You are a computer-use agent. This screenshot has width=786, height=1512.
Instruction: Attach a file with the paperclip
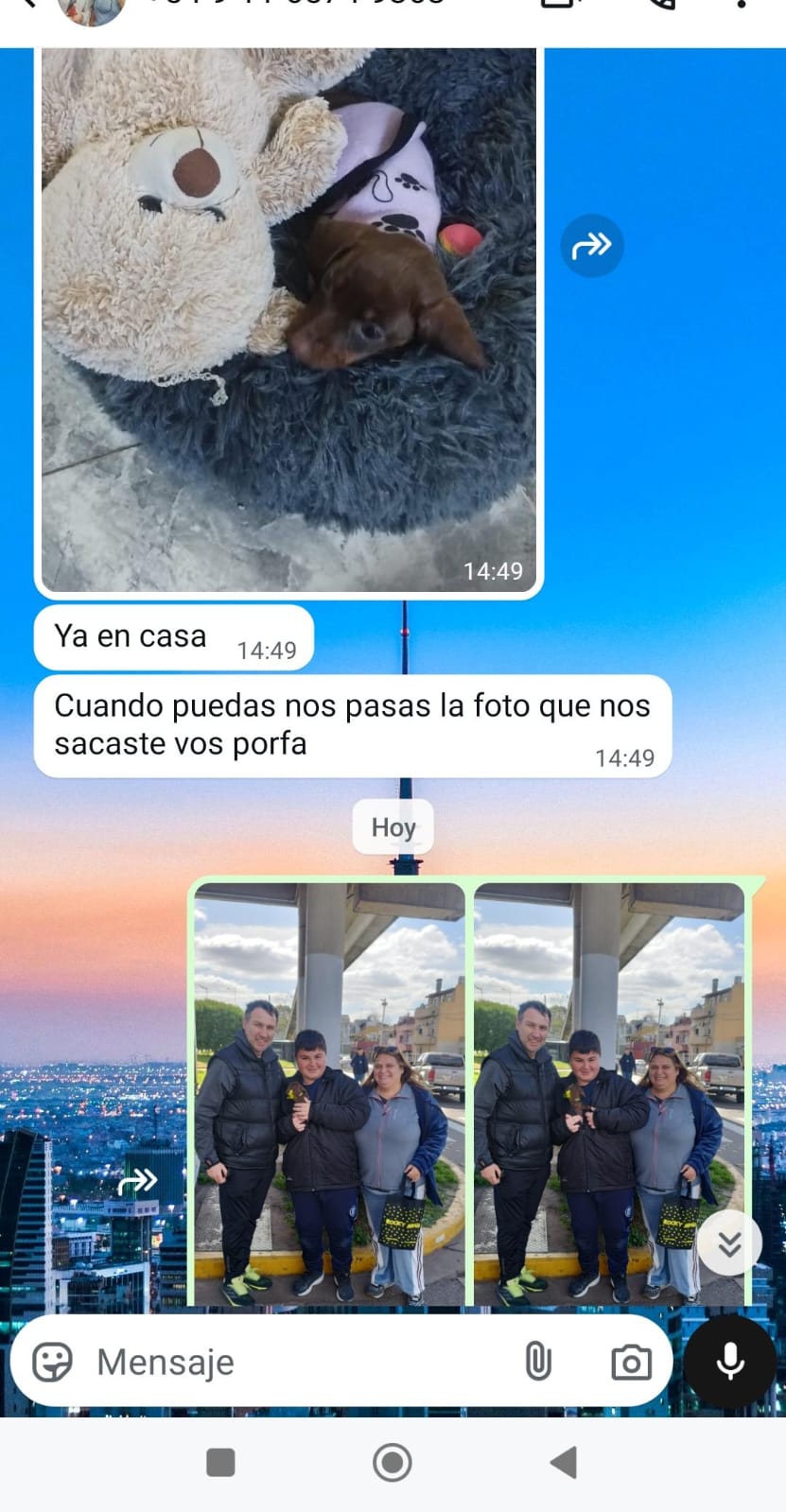(538, 1363)
